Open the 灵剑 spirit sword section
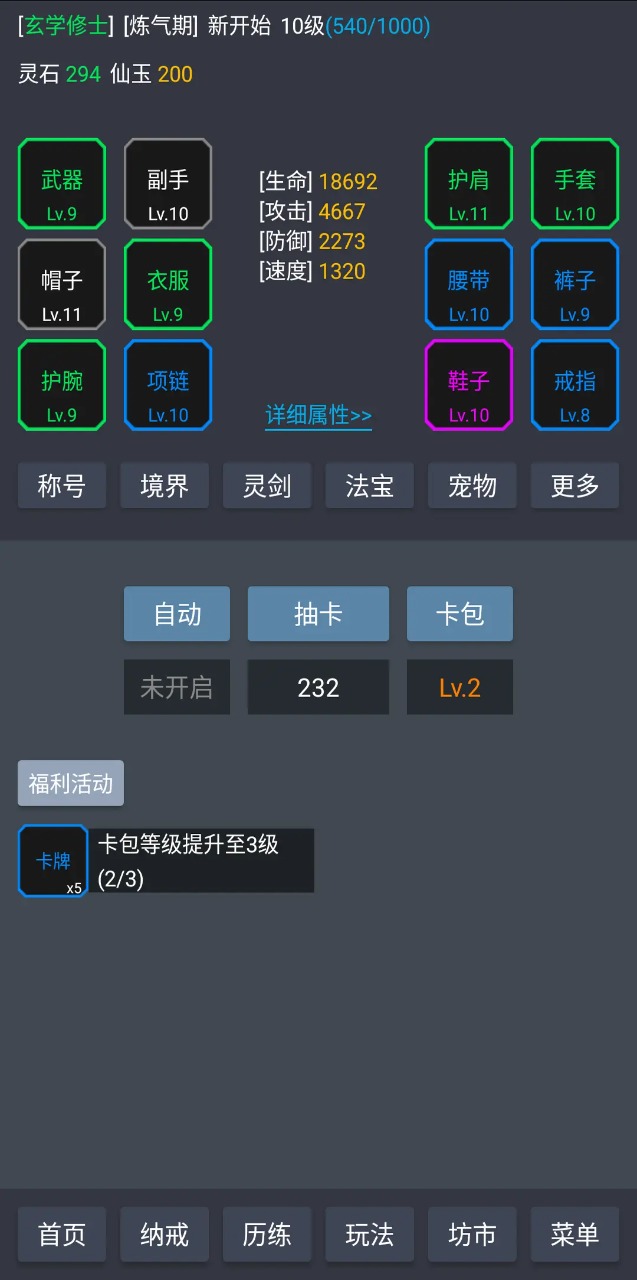The image size is (637, 1280). tap(267, 486)
